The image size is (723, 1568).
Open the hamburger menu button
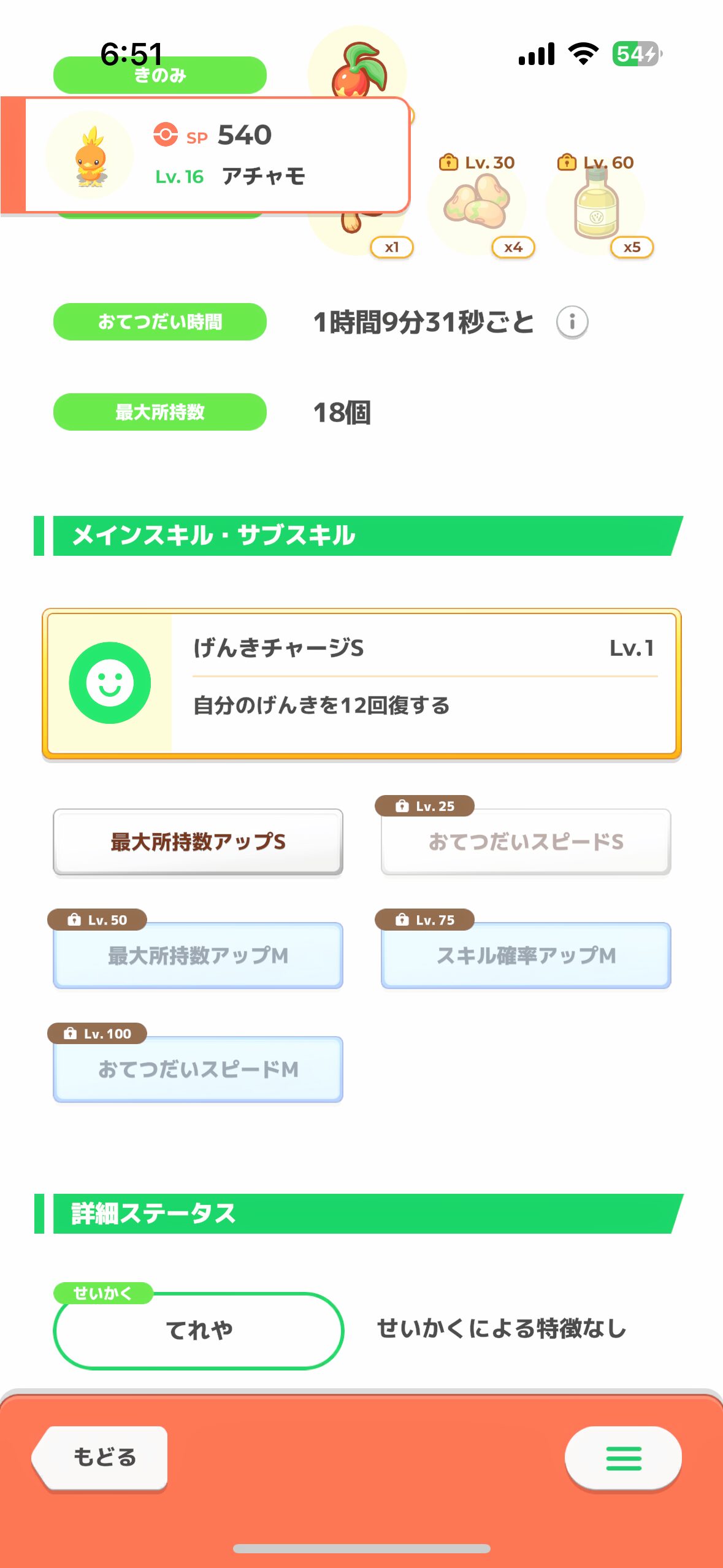coord(623,1458)
